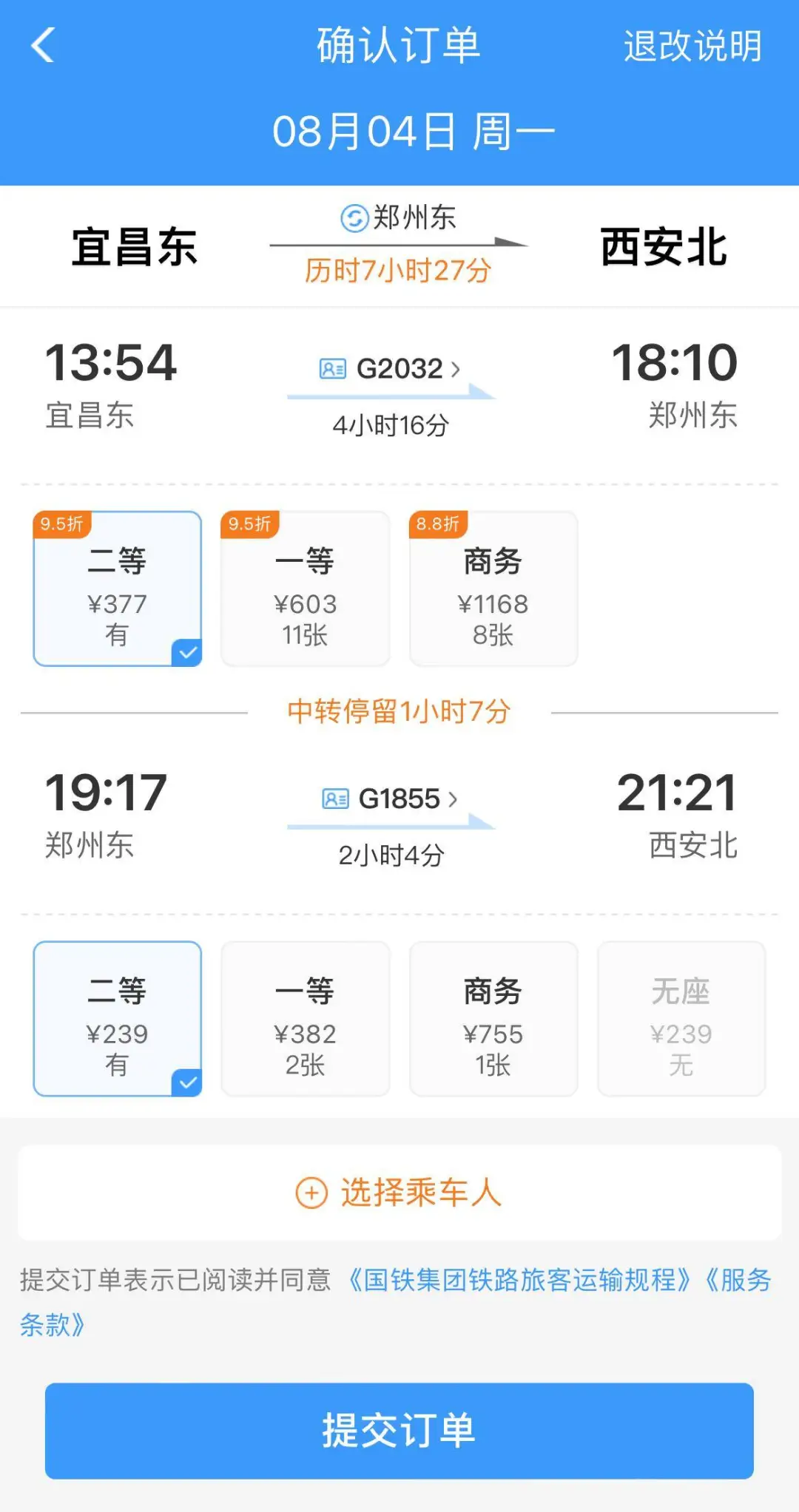Screen dimensions: 799x1512
Task: Choose 一等 seat ¥382 on G1855
Action: [305, 1018]
